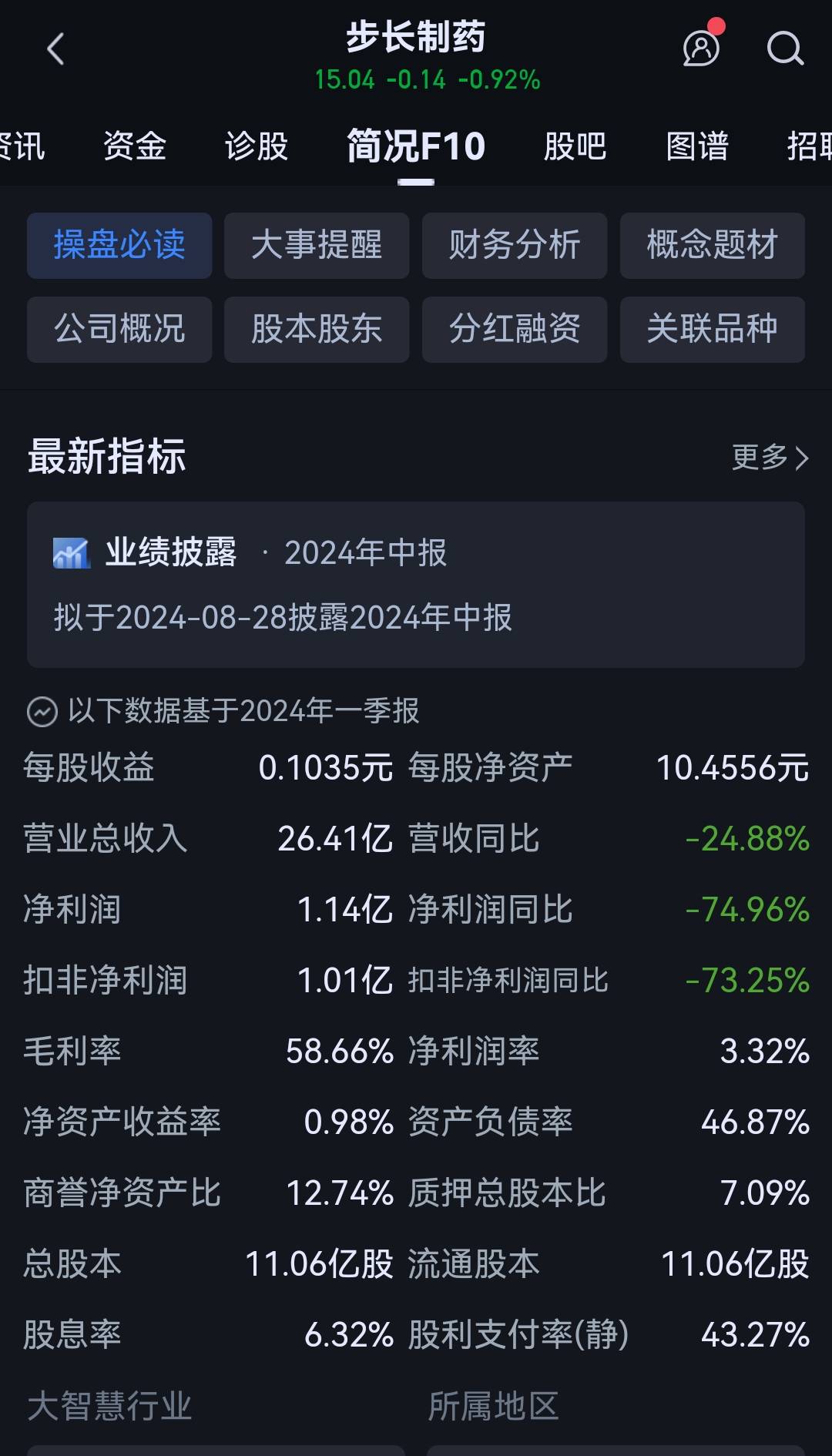
Task: Open the 关联品种 section
Action: coord(712,329)
